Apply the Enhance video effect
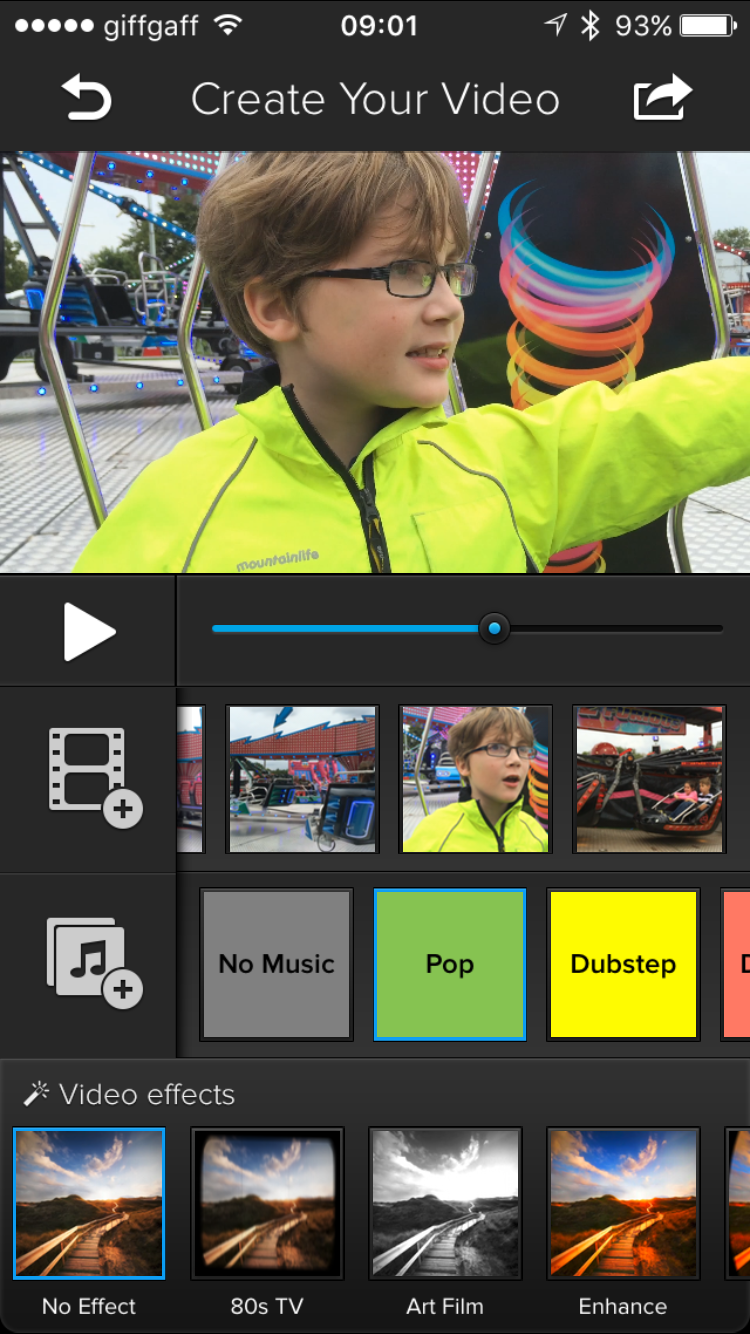The image size is (750, 1334). coord(622,1203)
